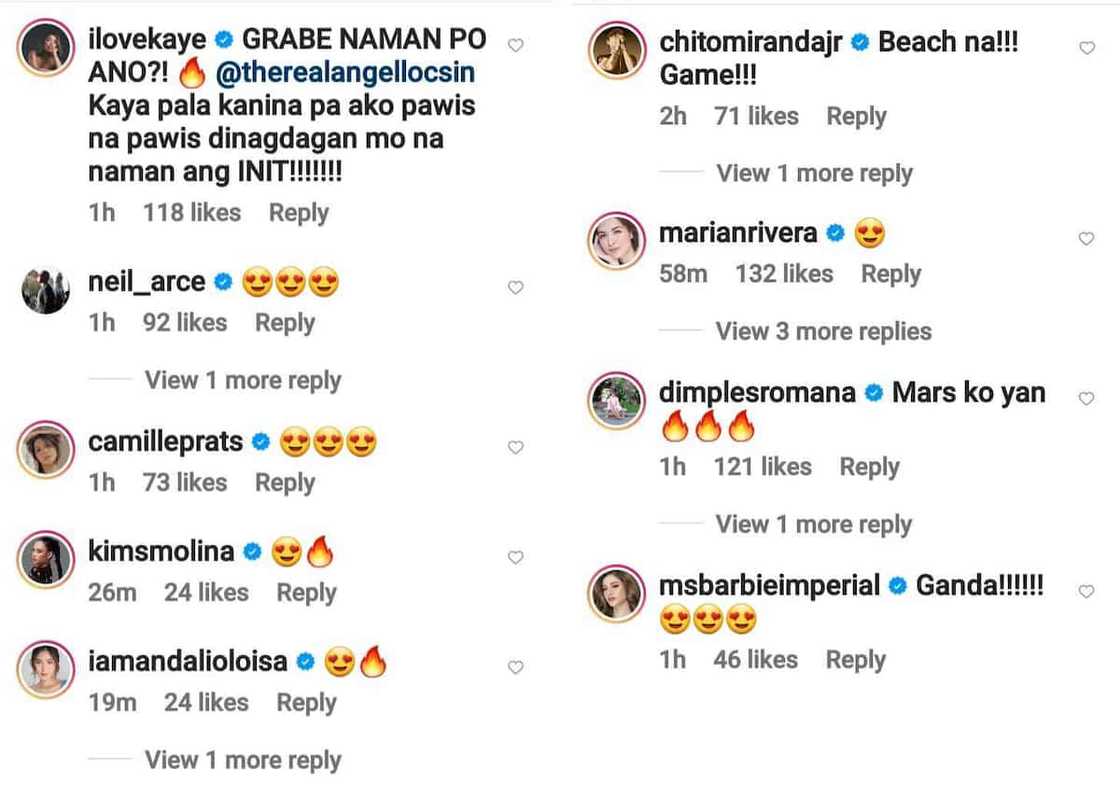Reply to msbarbieimperial's comment
Viewport: 1120px width, 800px height.
click(x=855, y=660)
